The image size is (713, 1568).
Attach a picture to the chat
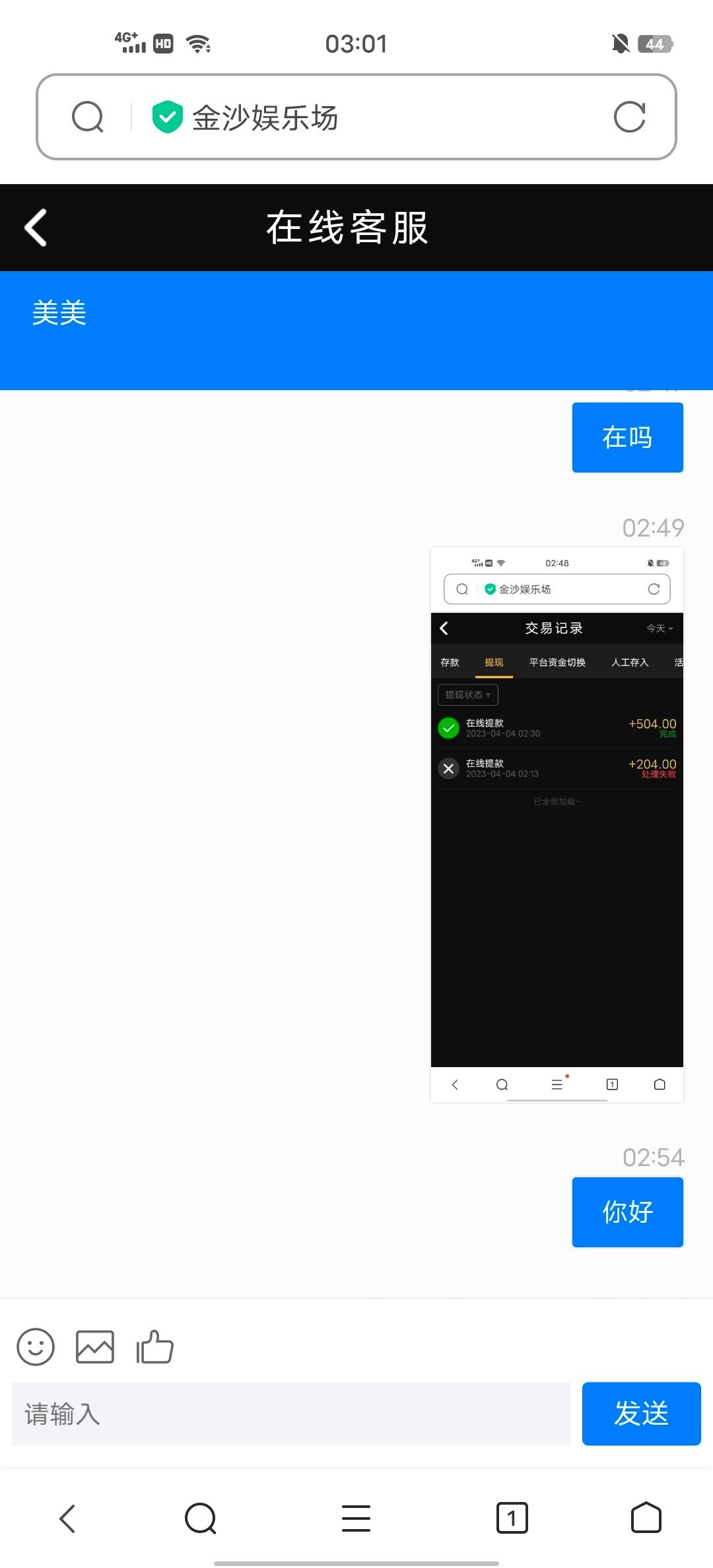click(x=95, y=1347)
